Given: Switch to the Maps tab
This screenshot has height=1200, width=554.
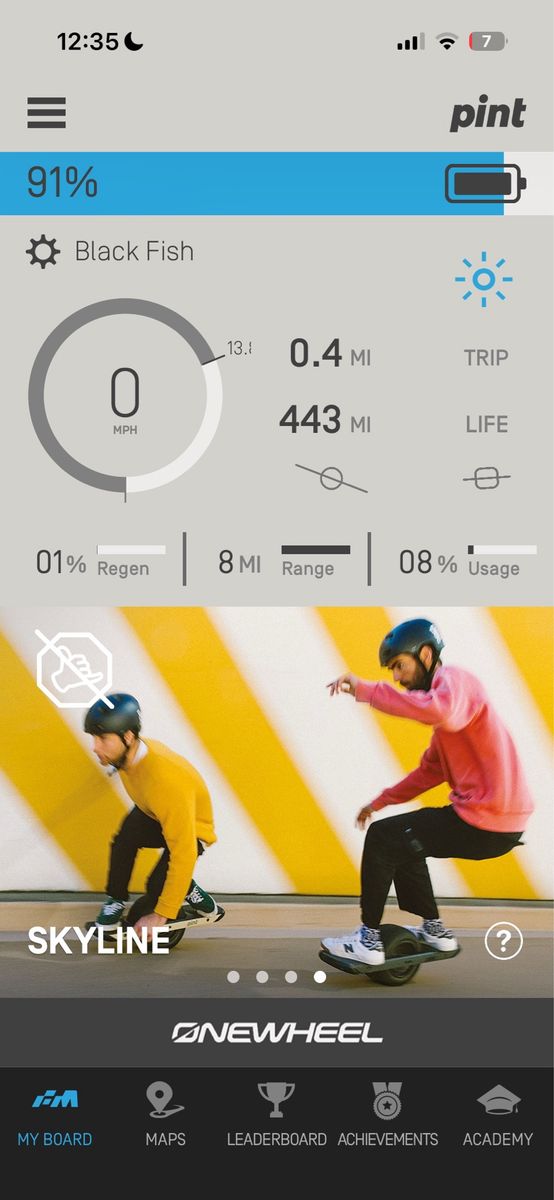Looking at the screenshot, I should click(165, 1115).
